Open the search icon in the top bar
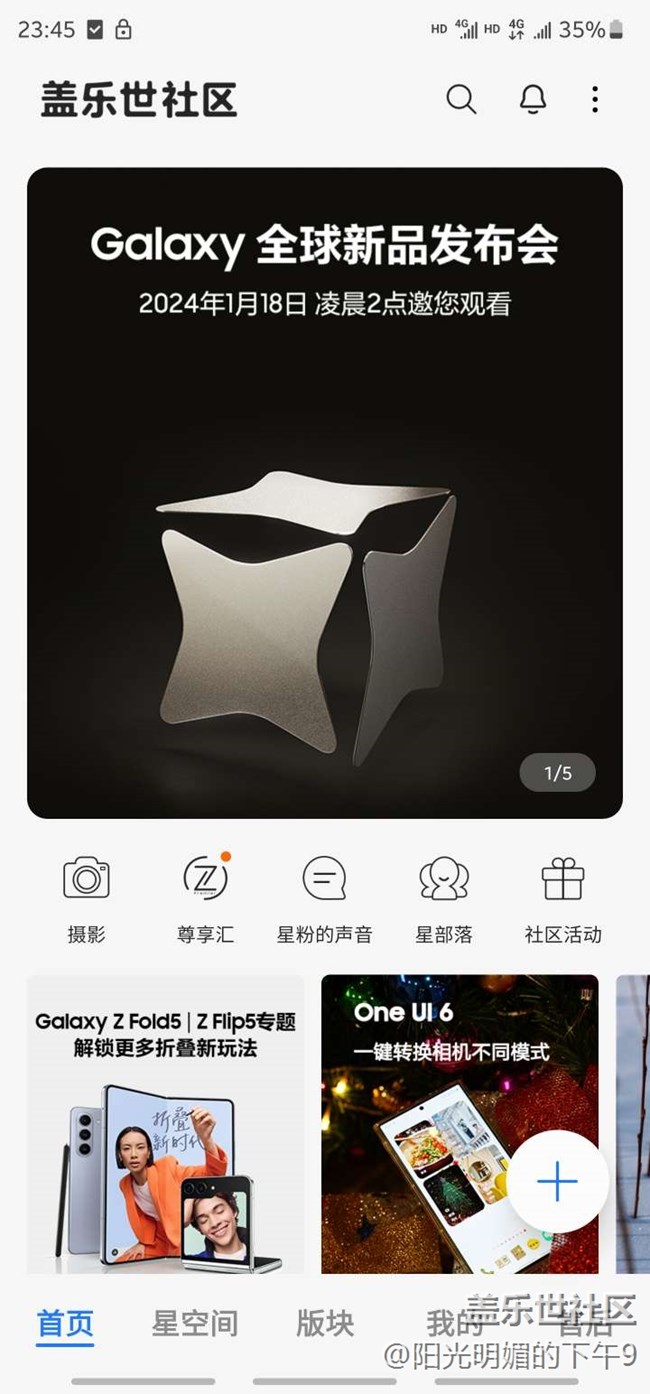The width and height of the screenshot is (650, 1394). 461,99
